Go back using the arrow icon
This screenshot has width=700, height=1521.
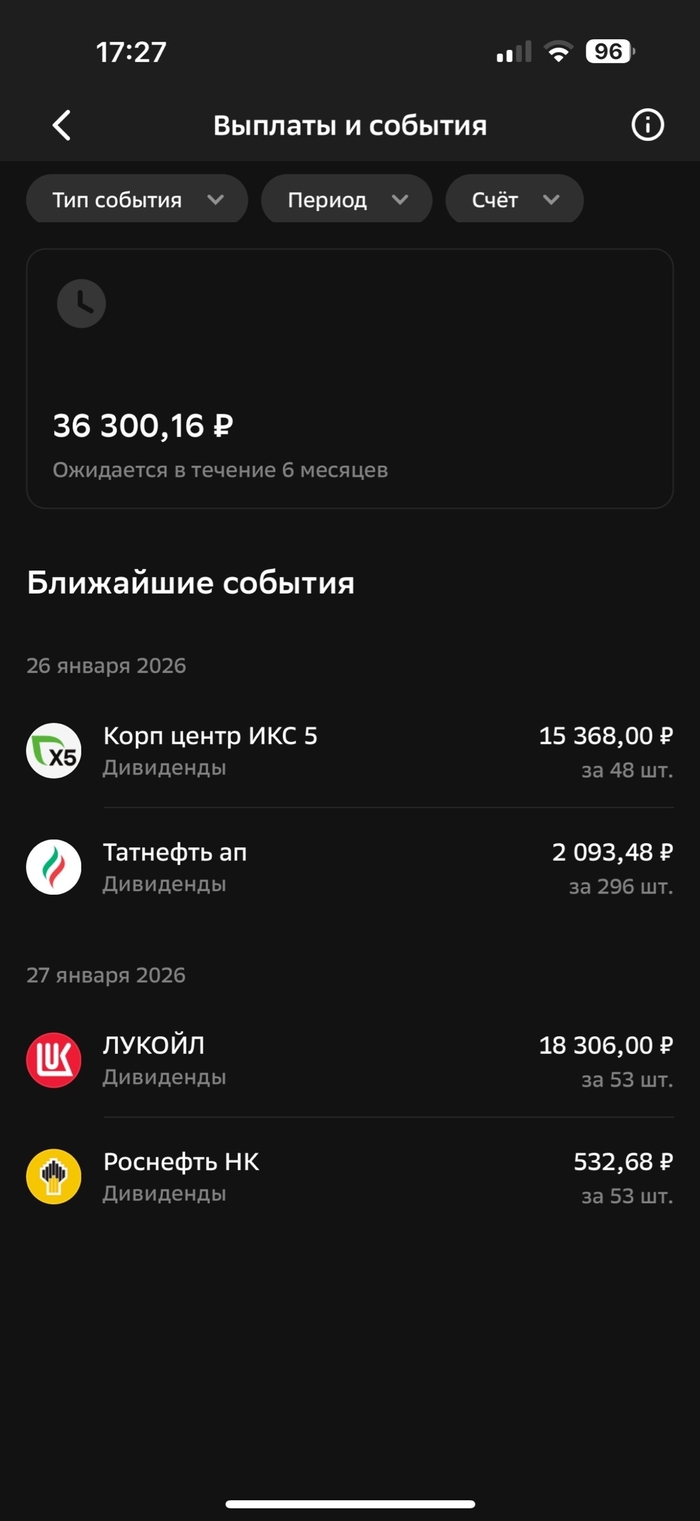coord(62,125)
